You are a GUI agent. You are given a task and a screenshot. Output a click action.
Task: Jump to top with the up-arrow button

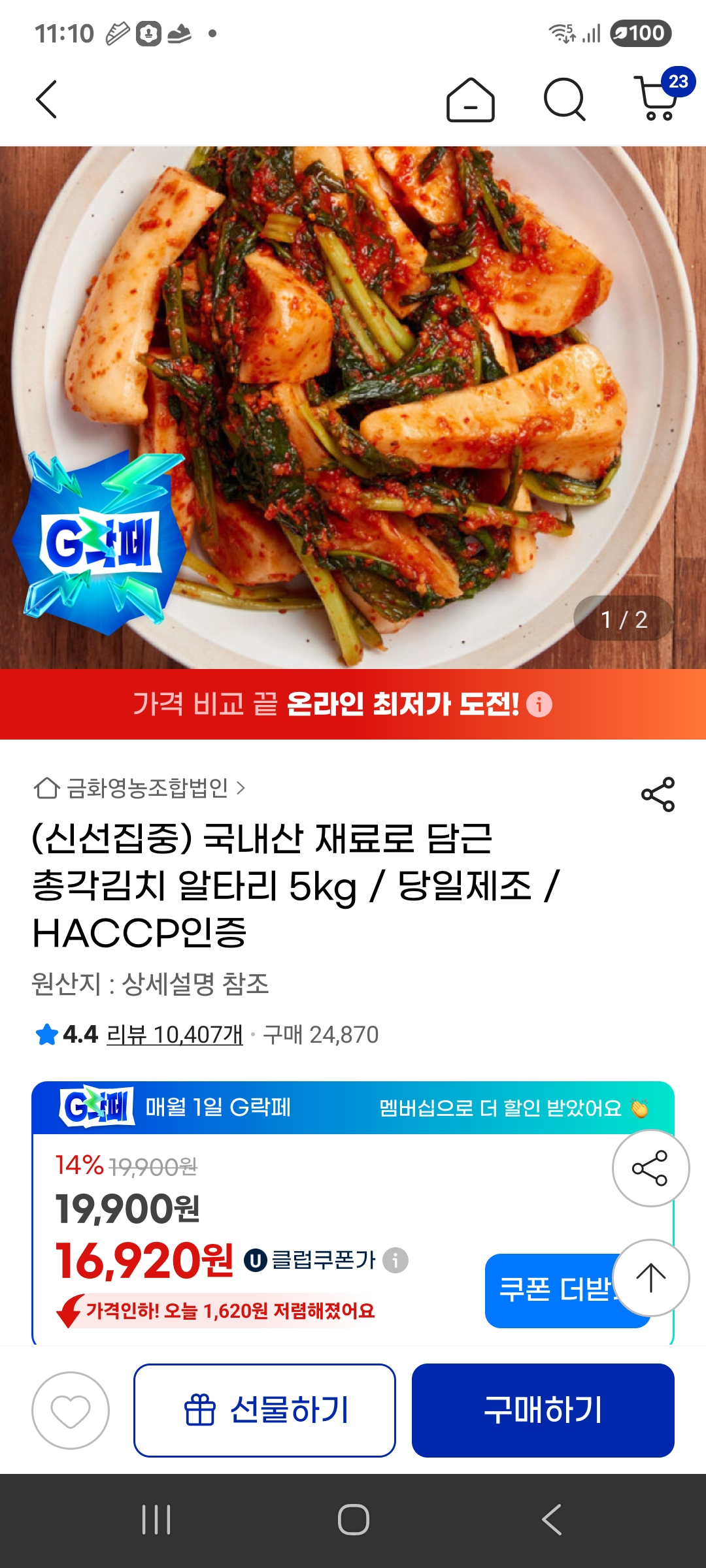point(650,1278)
